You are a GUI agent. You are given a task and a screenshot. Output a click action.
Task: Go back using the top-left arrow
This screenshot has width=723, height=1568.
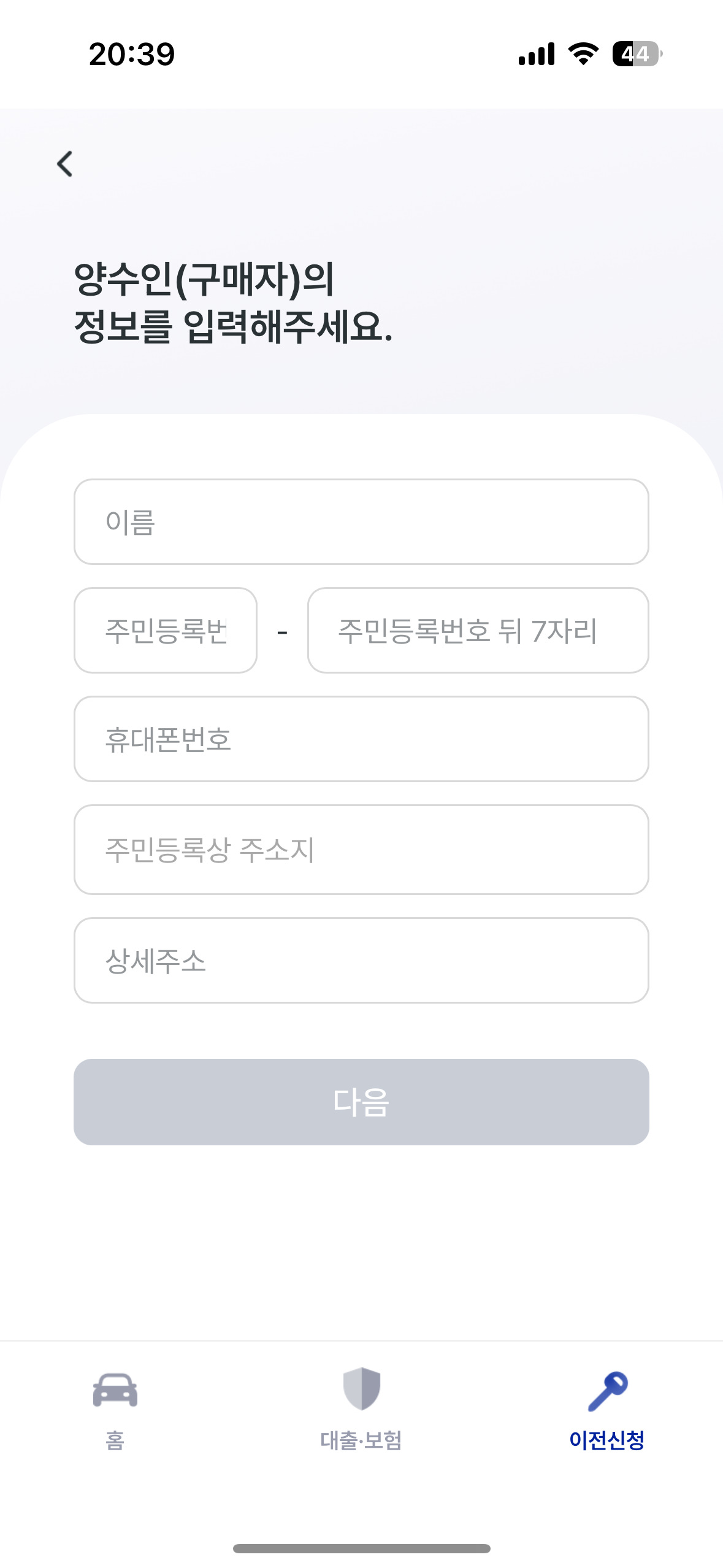tap(64, 164)
